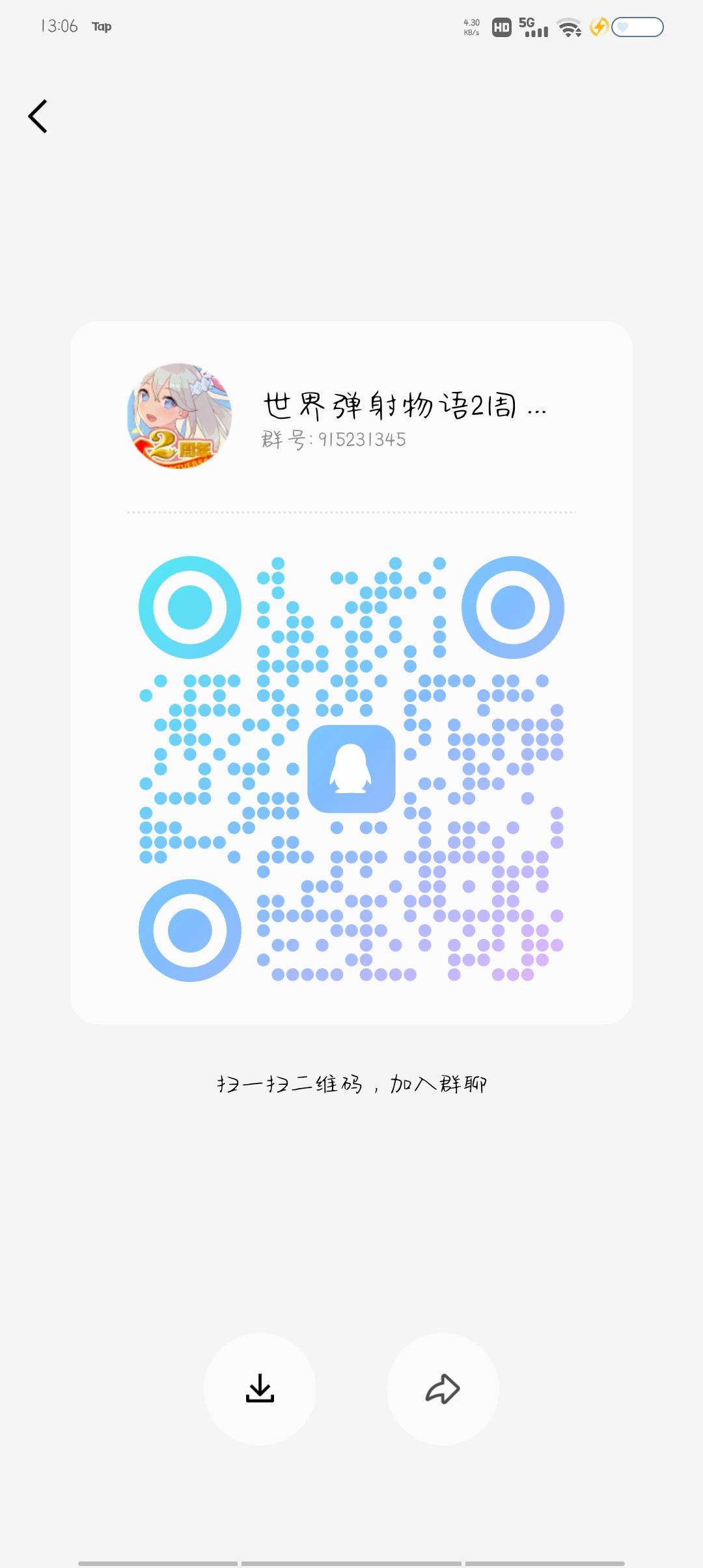
Task: Tap the share arrow icon
Action: click(x=442, y=1388)
